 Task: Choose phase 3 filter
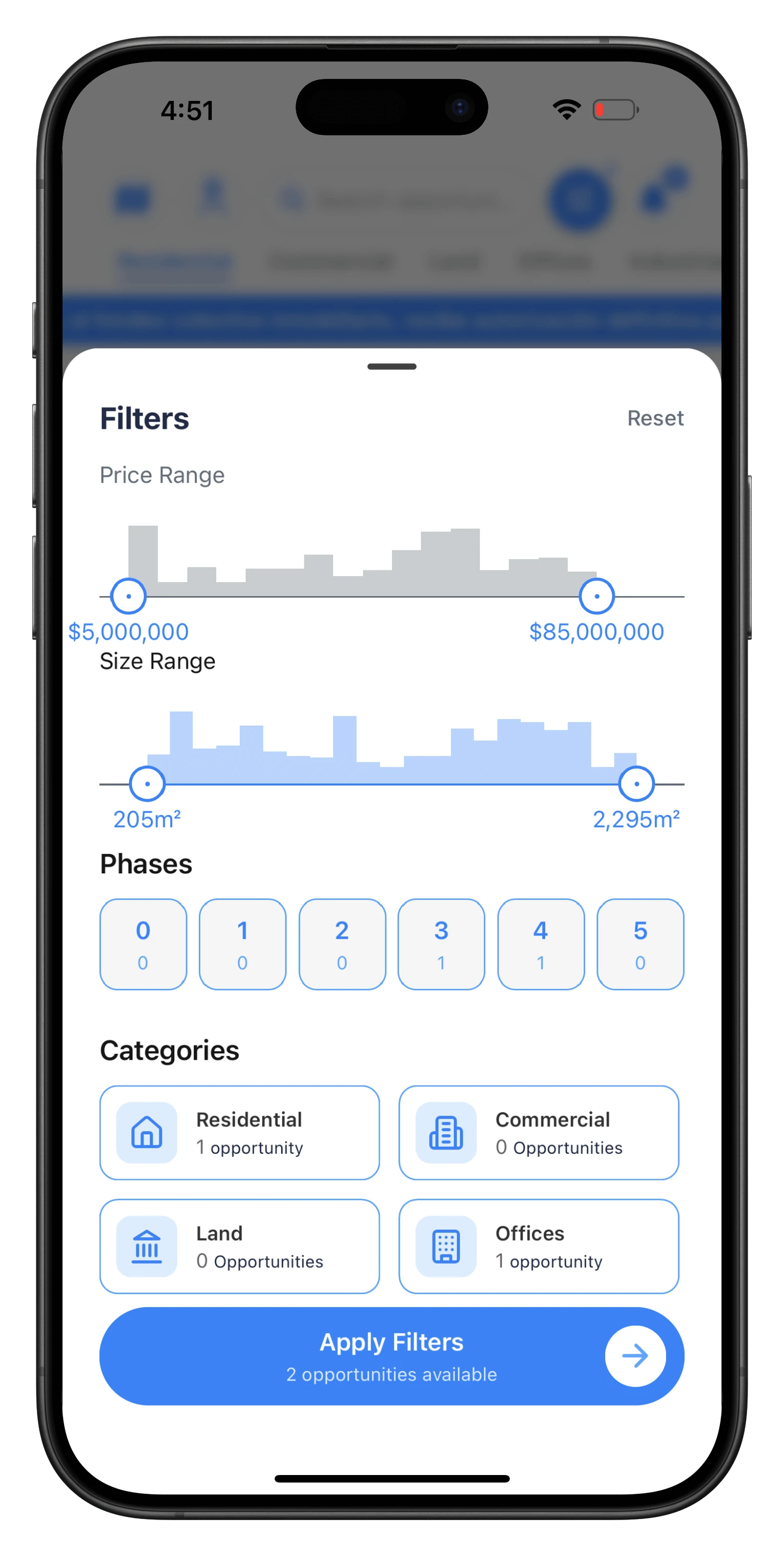pyautogui.click(x=441, y=944)
